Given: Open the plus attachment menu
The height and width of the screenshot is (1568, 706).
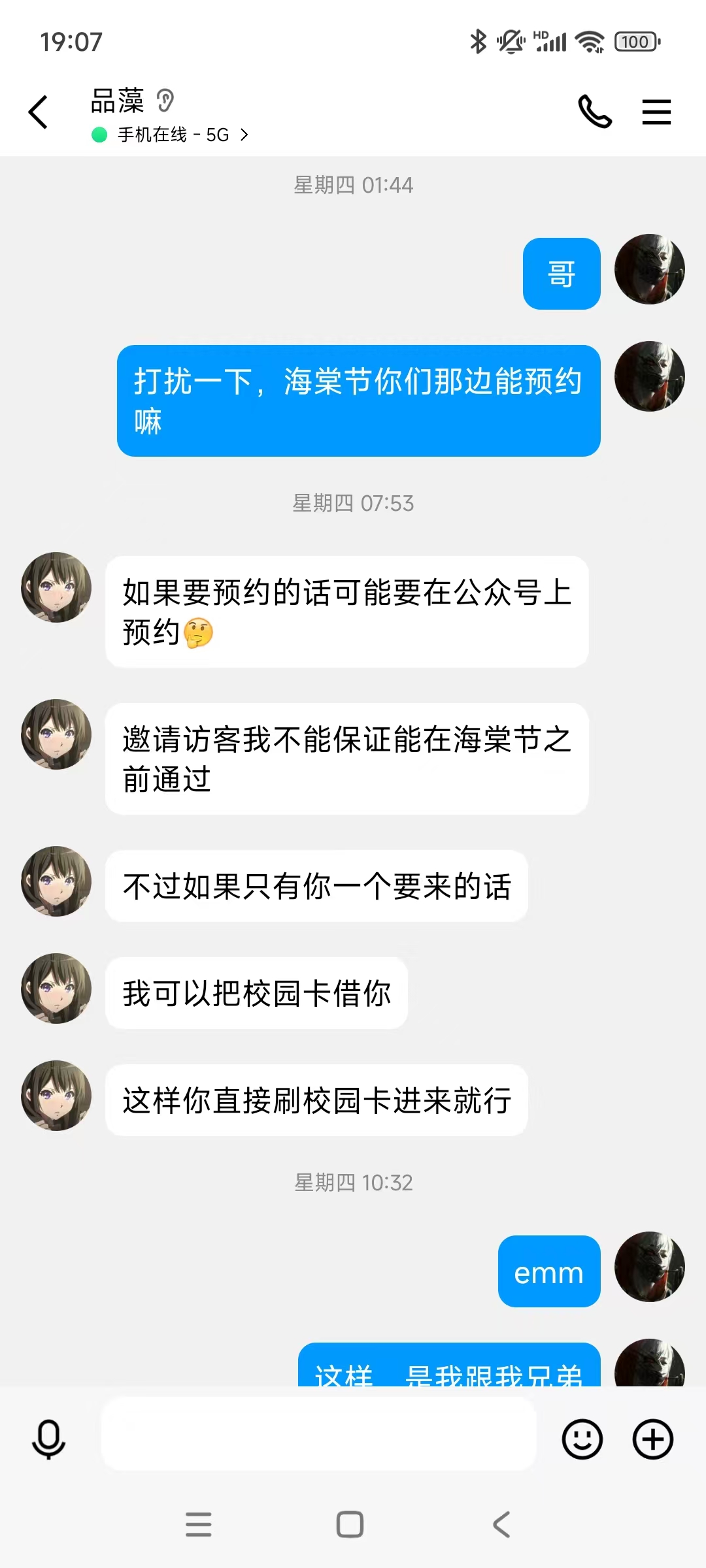Looking at the screenshot, I should tap(652, 1439).
